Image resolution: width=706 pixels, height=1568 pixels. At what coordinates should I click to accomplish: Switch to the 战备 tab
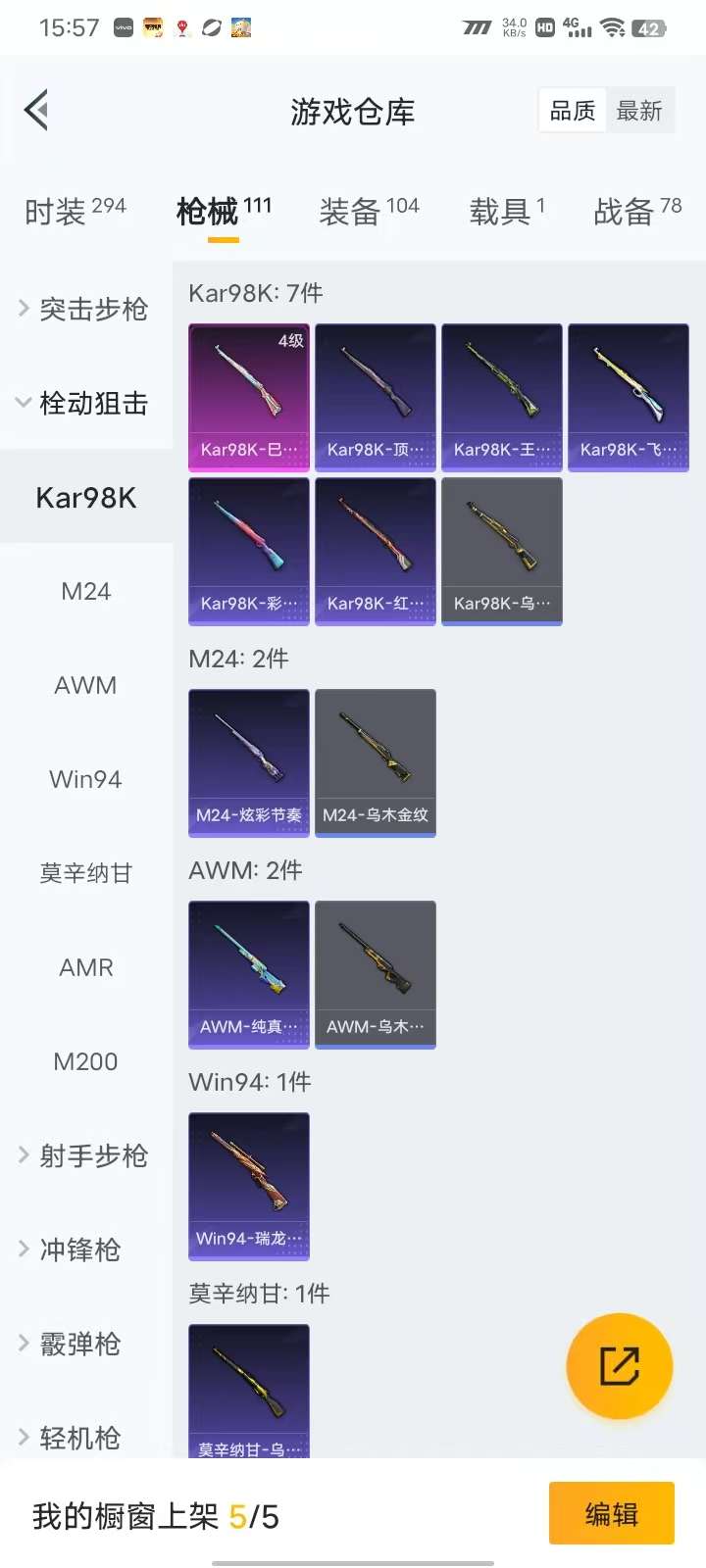(637, 211)
